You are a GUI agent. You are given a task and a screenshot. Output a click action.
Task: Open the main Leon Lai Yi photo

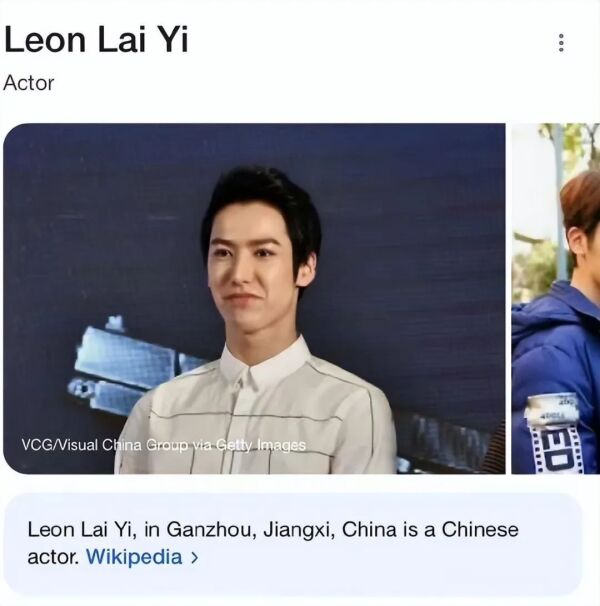tap(255, 298)
